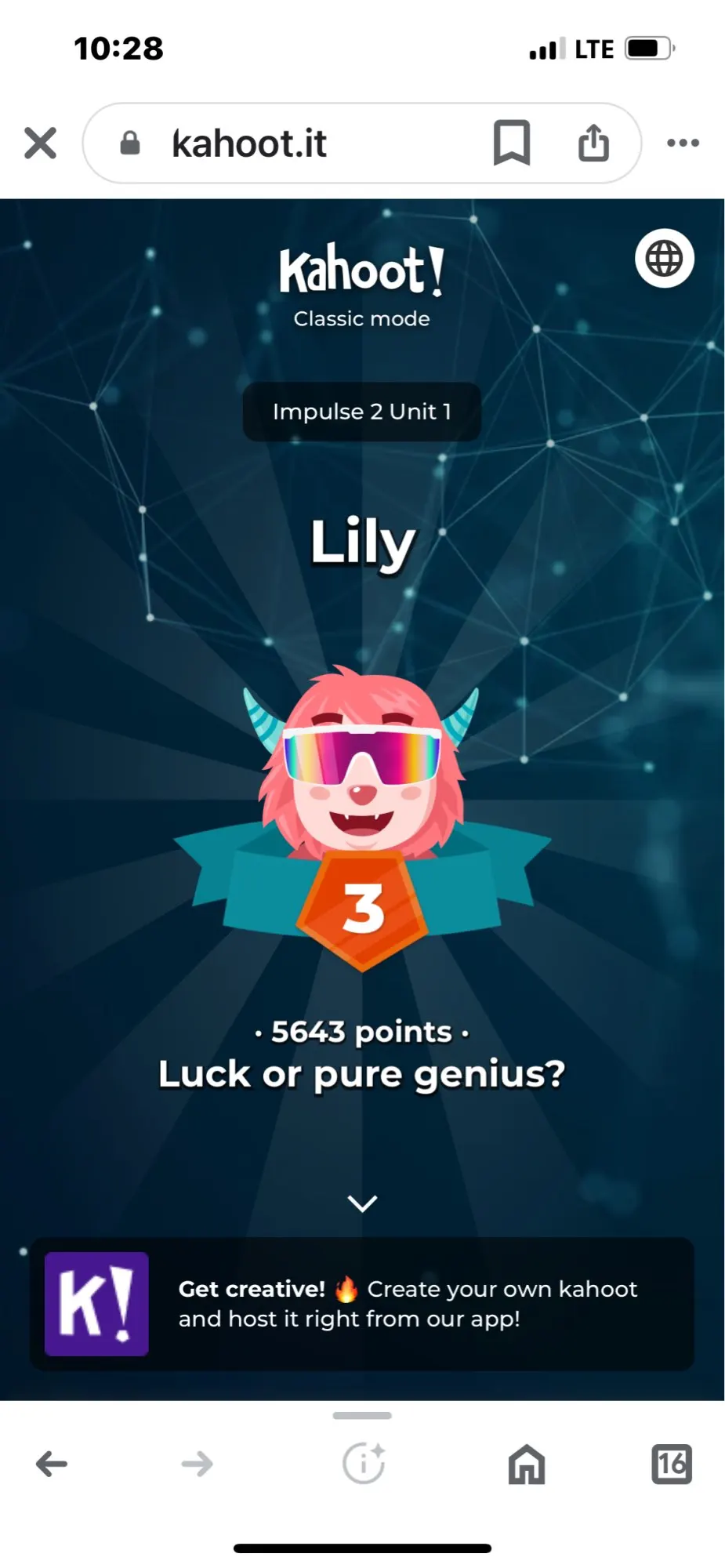Image resolution: width=725 pixels, height=1568 pixels.
Task: Open the Get creative app banner
Action: tap(362, 1304)
